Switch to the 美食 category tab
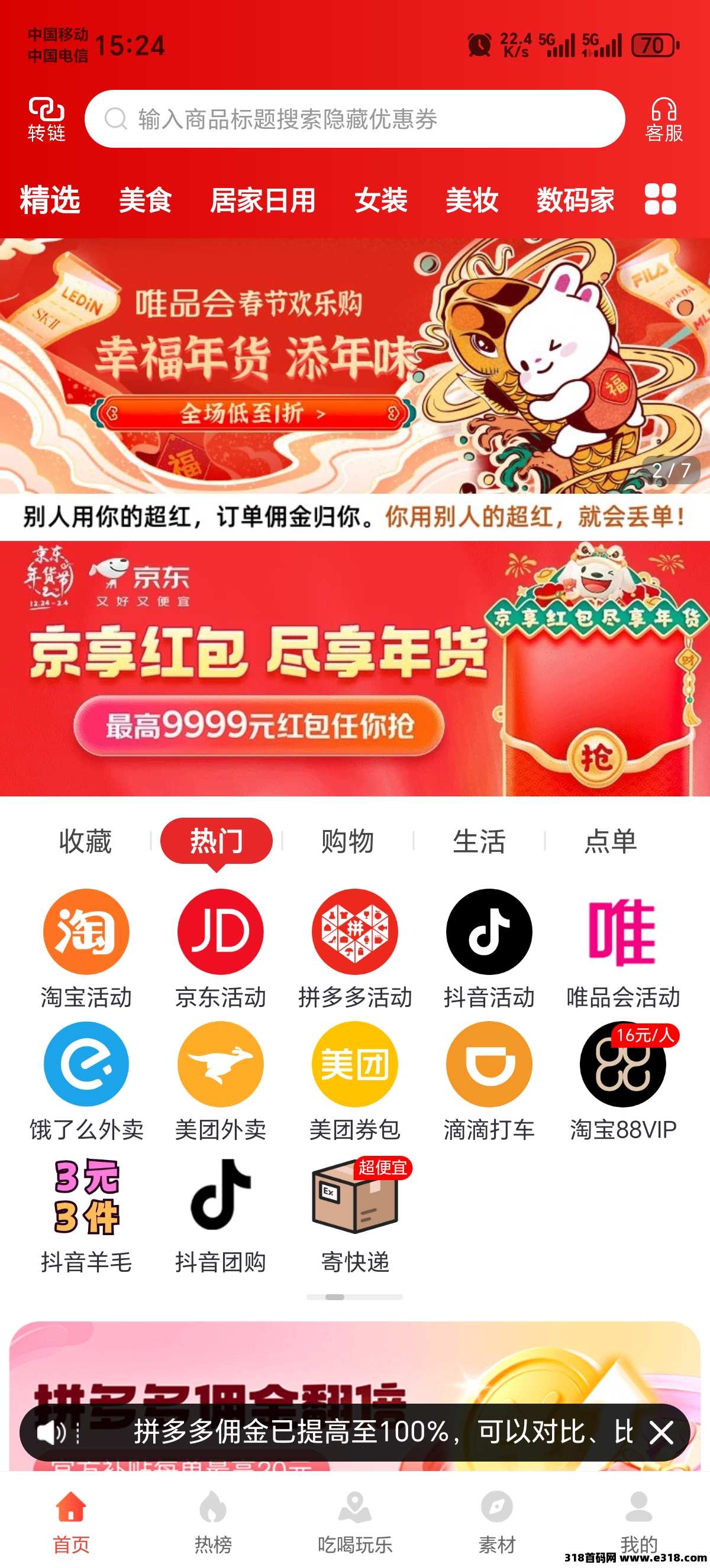The height and width of the screenshot is (1568, 710). click(146, 200)
